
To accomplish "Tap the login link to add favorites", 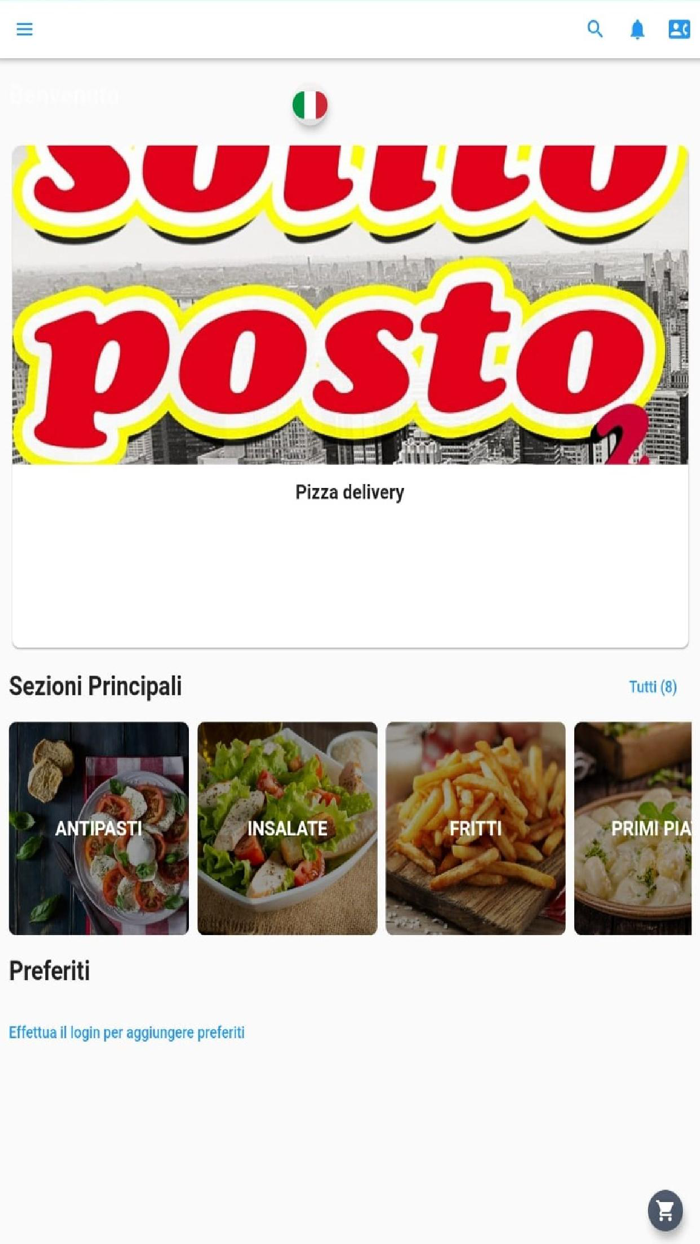I will tap(127, 1032).
